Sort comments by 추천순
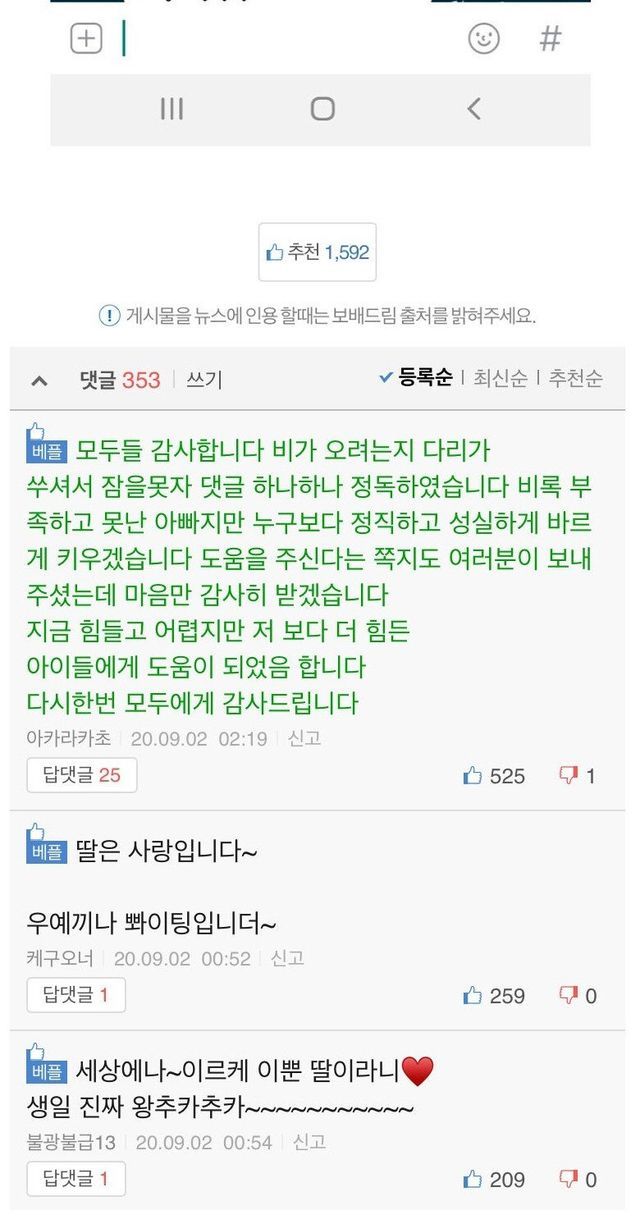 click(573, 378)
